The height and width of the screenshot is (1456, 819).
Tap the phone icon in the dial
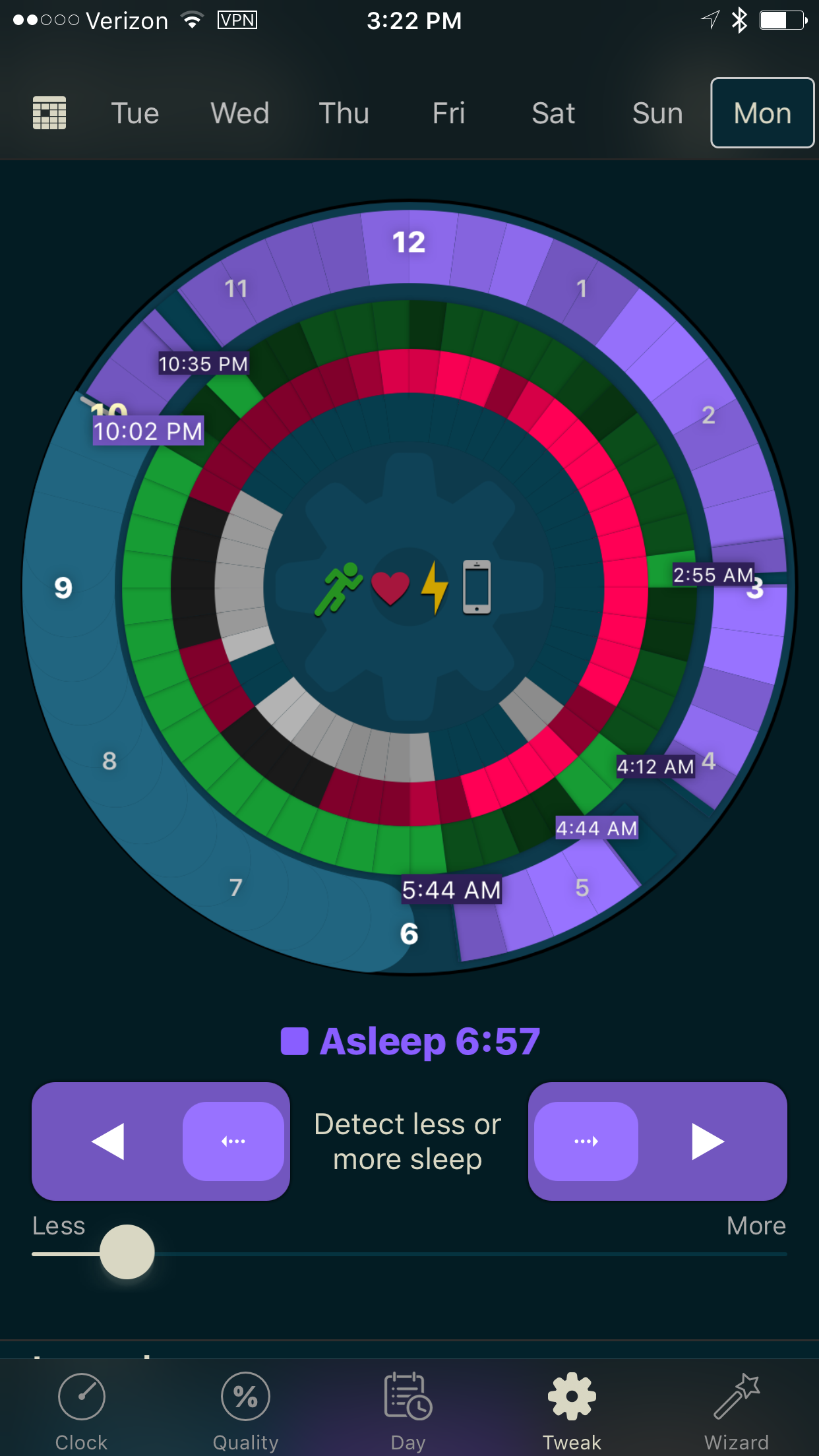477,587
